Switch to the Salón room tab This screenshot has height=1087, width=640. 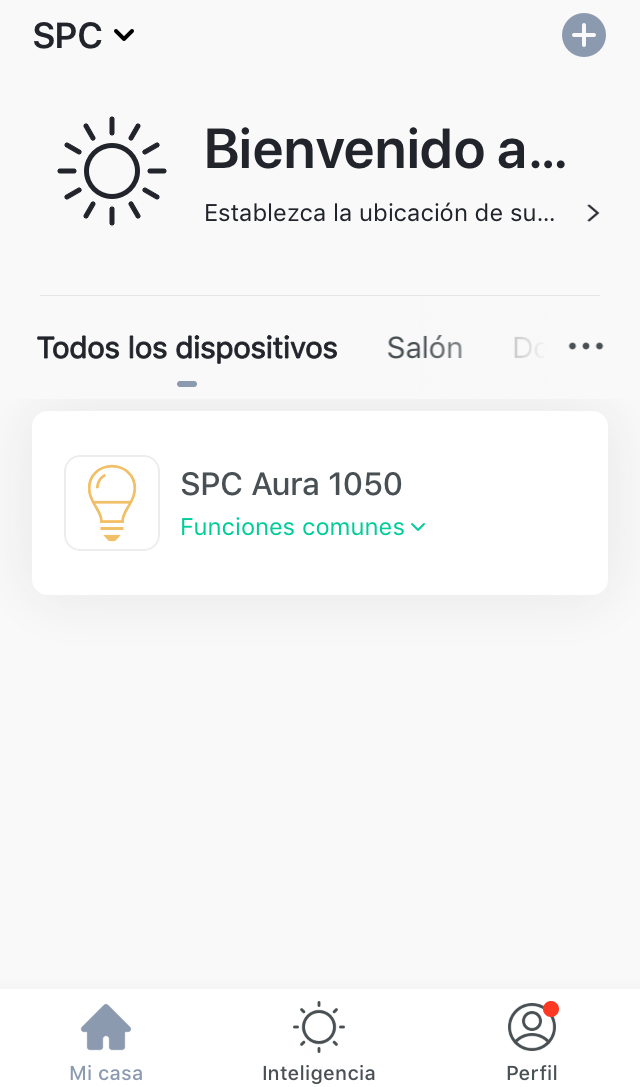pyautogui.click(x=425, y=348)
